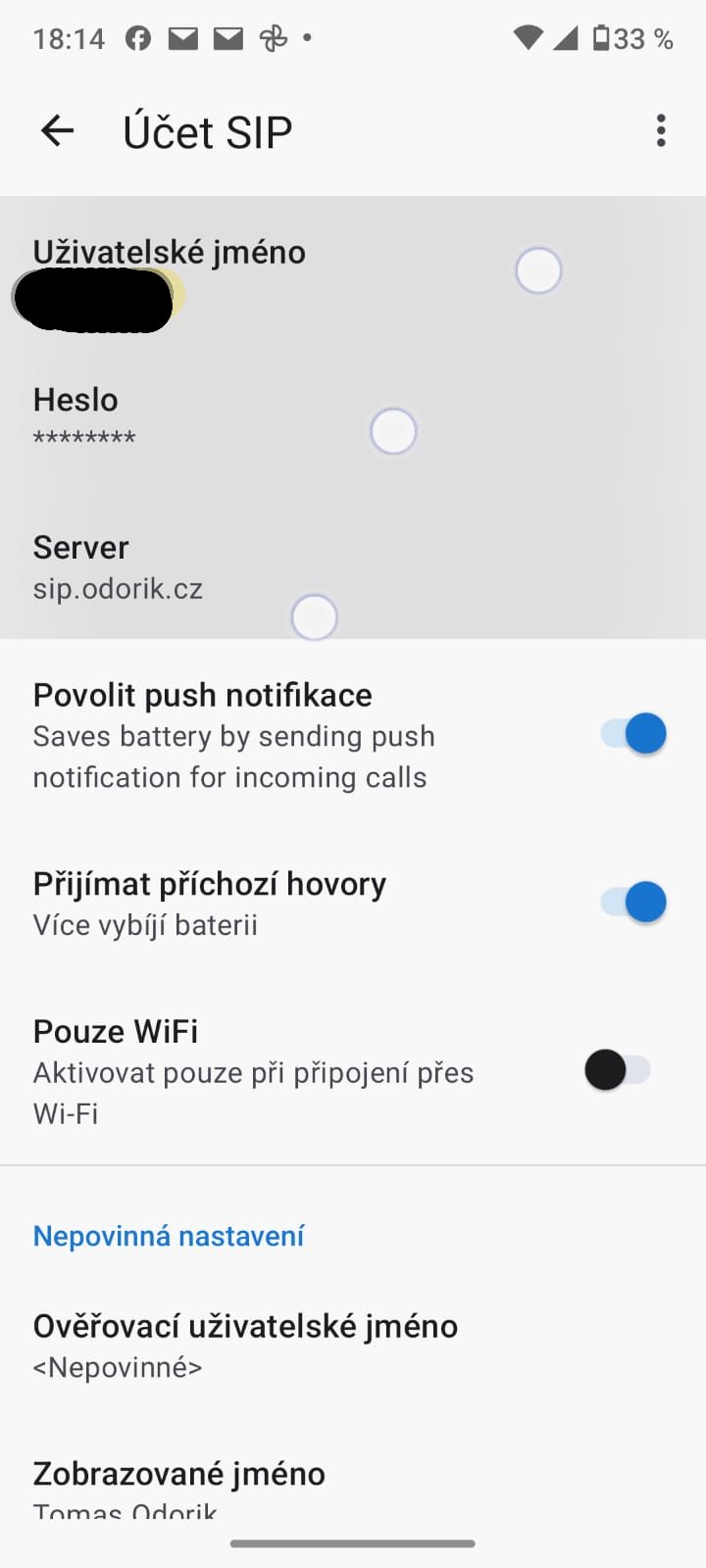Enable the Pouze WiFi switch

pyautogui.click(x=618, y=1070)
